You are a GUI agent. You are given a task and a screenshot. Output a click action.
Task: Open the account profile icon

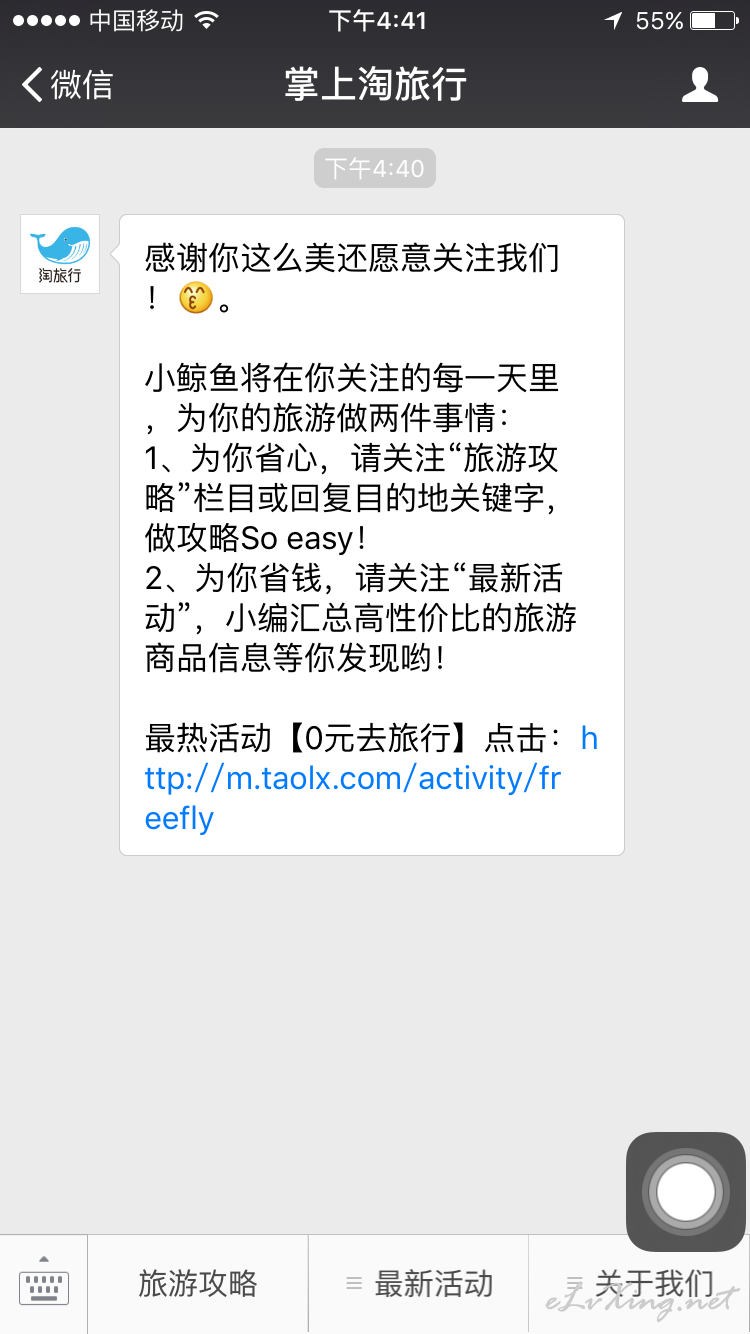point(699,85)
